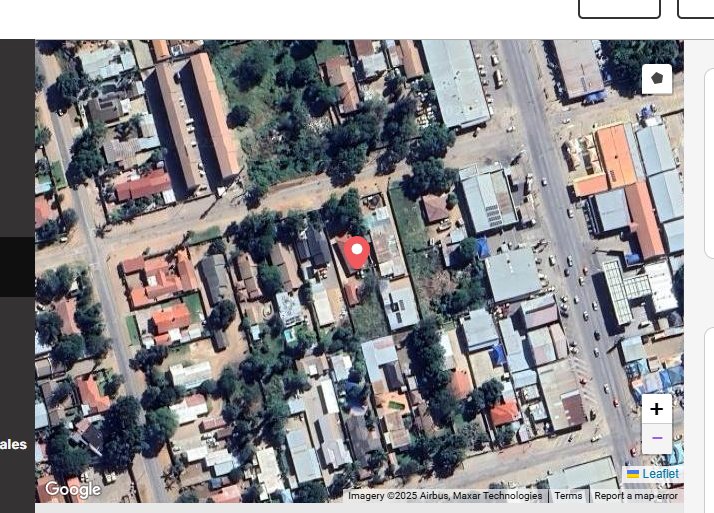Open the map Terms link
Image resolution: width=714 pixels, height=513 pixels.
tap(568, 496)
